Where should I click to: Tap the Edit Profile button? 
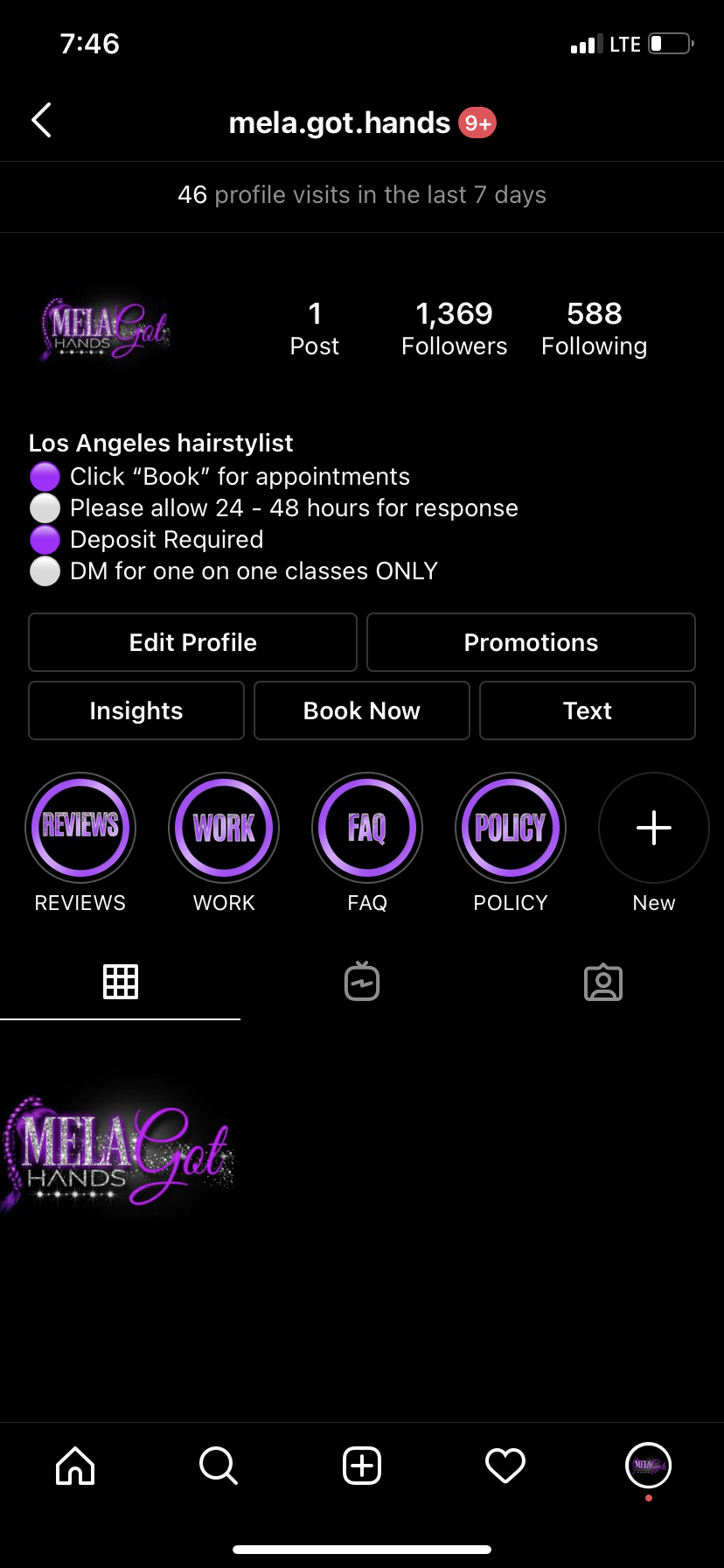point(192,642)
